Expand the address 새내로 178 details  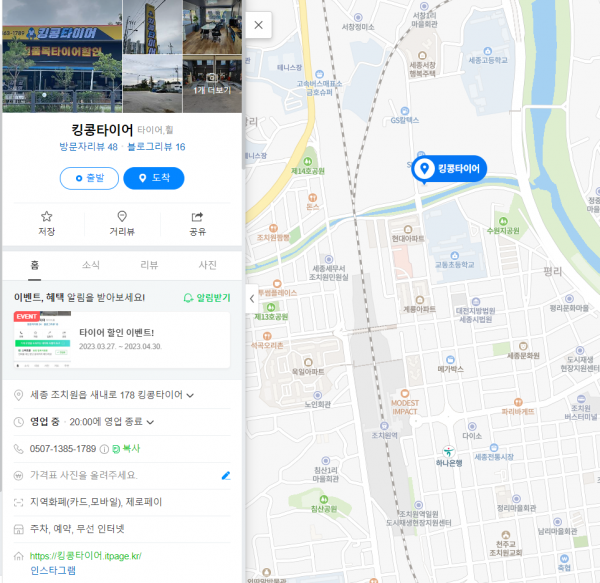tap(190, 395)
